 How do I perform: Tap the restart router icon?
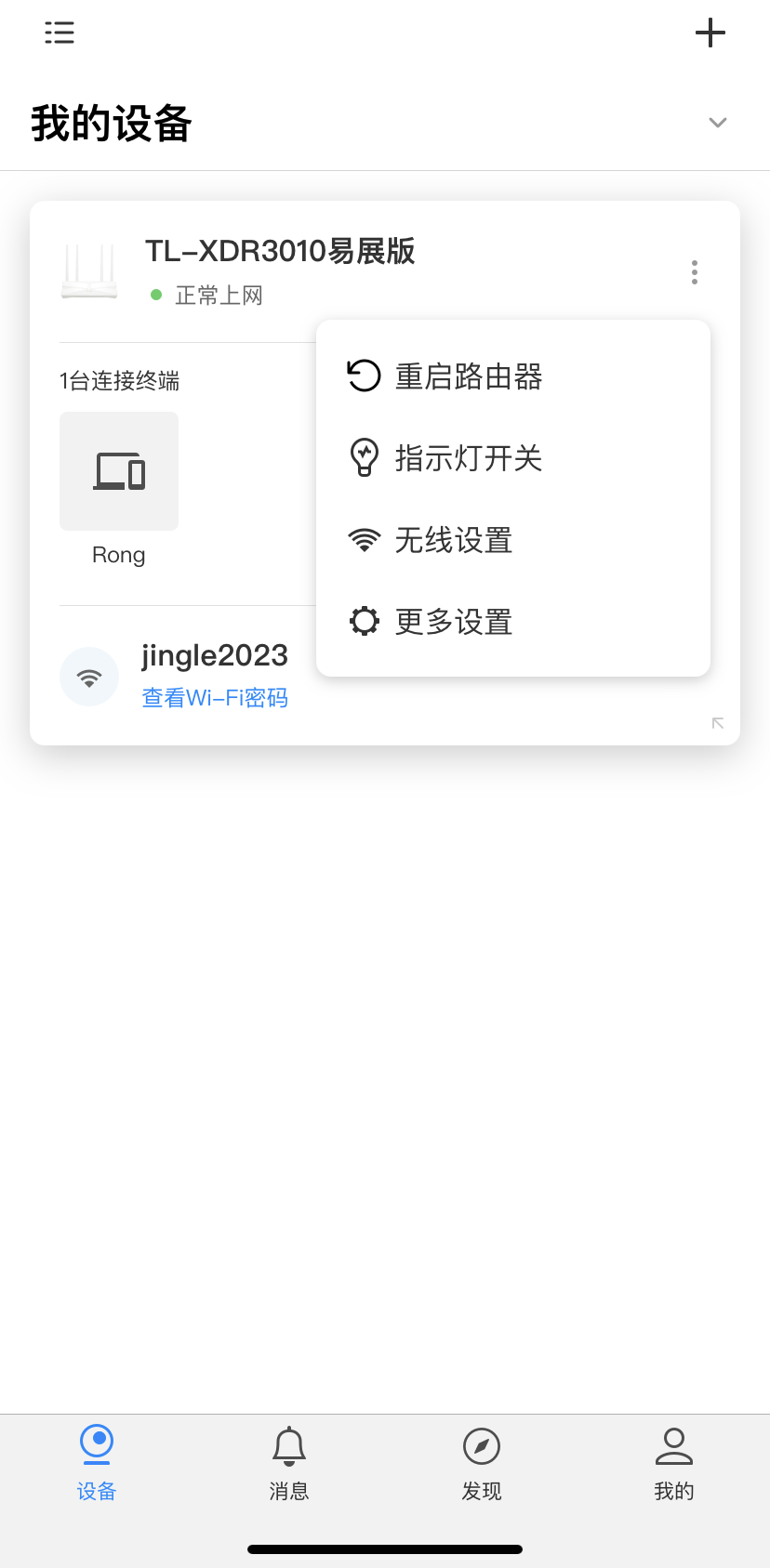pos(364,376)
